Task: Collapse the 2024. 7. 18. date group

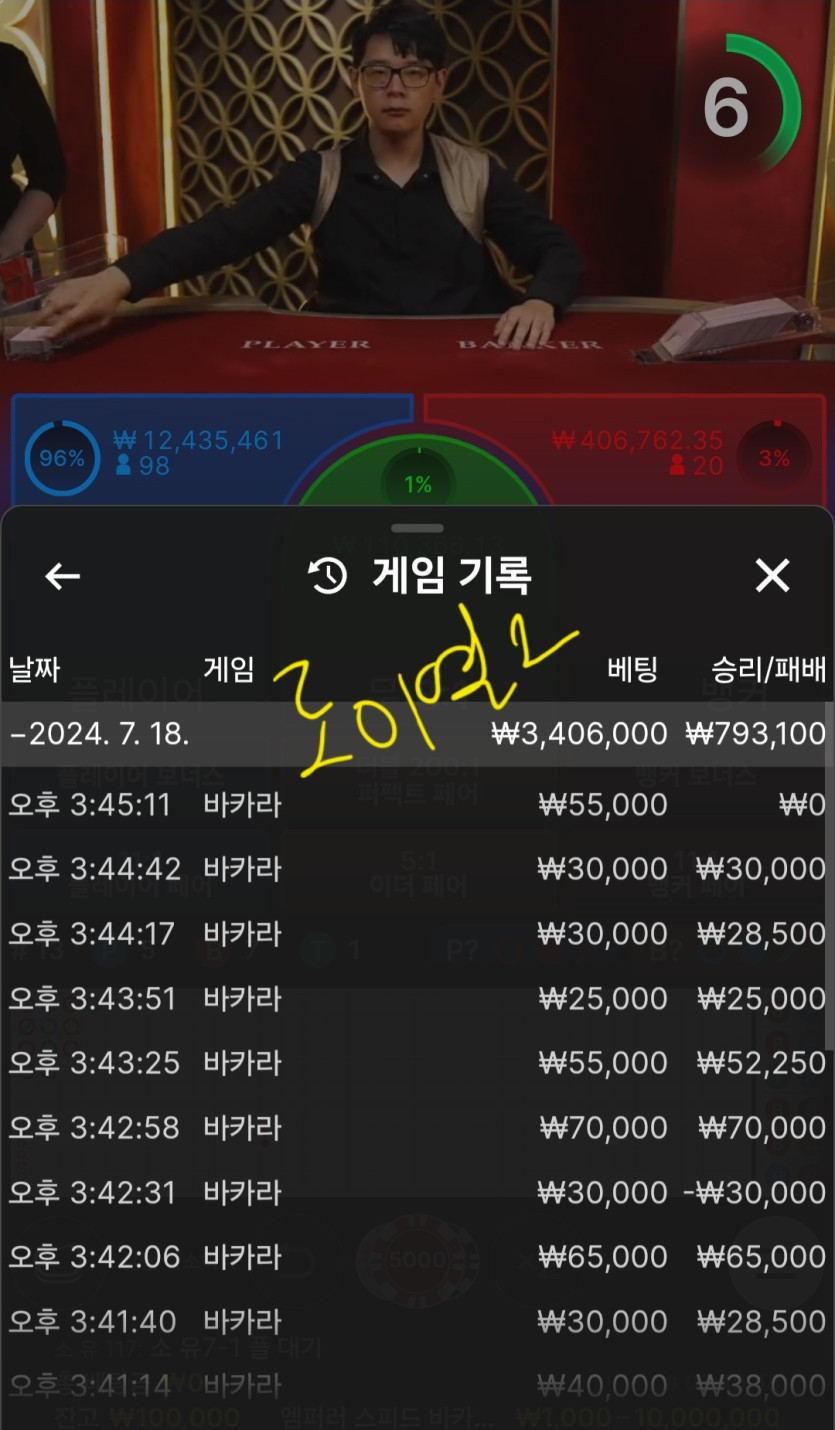Action: tap(100, 734)
